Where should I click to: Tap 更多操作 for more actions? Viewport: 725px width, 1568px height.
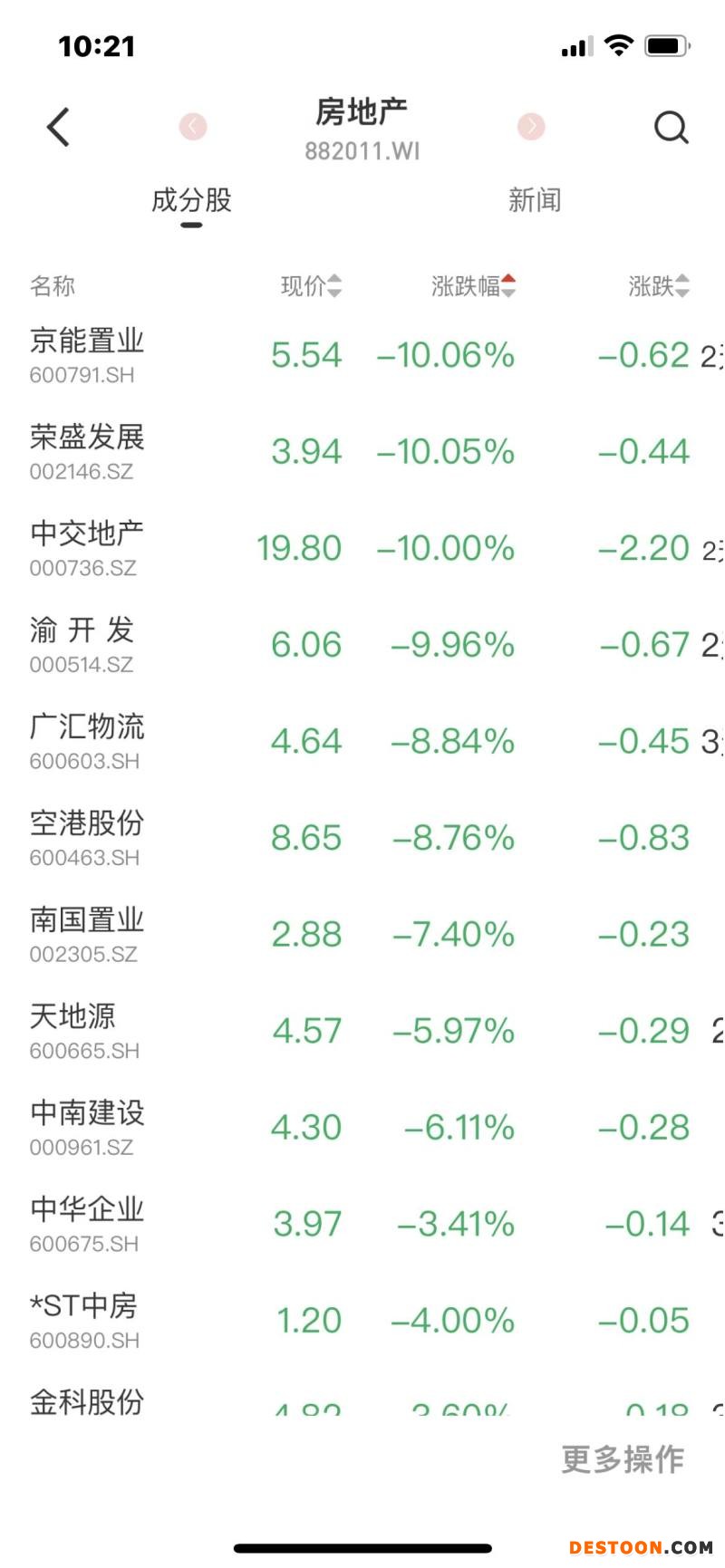pos(623,1459)
